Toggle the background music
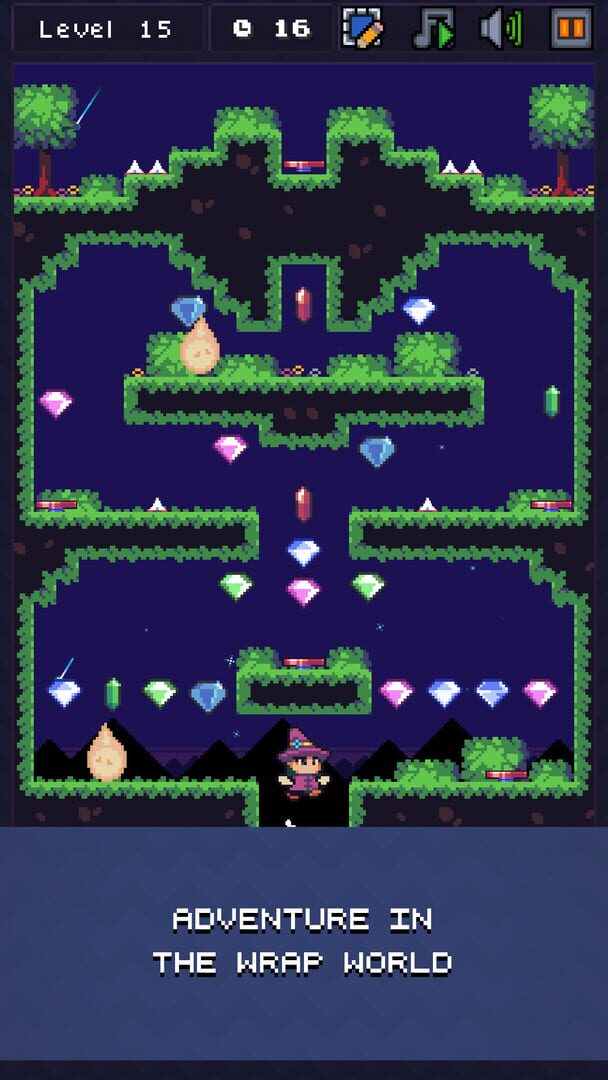 pyautogui.click(x=433, y=28)
